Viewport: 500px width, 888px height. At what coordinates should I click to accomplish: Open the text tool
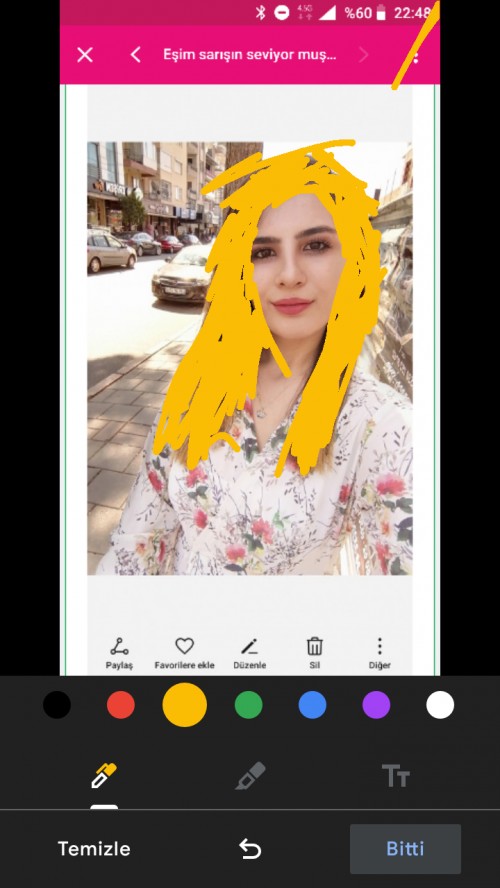[395, 776]
